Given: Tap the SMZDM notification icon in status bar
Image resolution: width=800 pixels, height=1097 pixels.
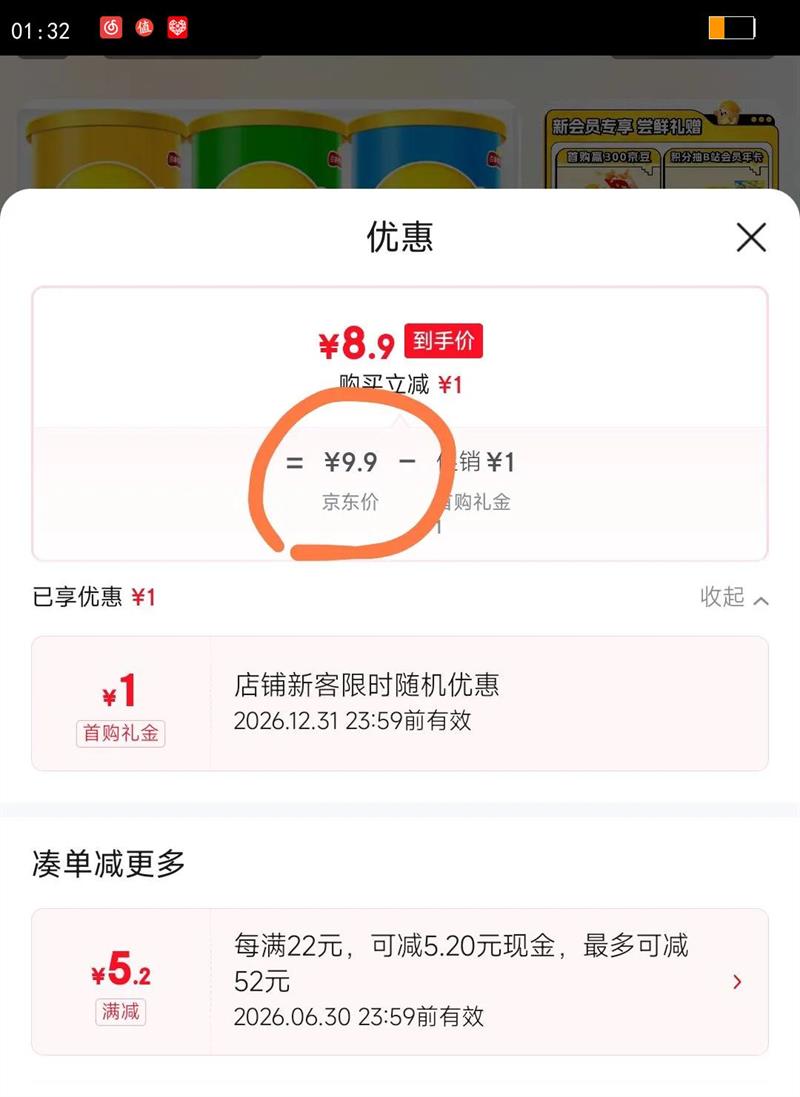Looking at the screenshot, I should tap(143, 29).
